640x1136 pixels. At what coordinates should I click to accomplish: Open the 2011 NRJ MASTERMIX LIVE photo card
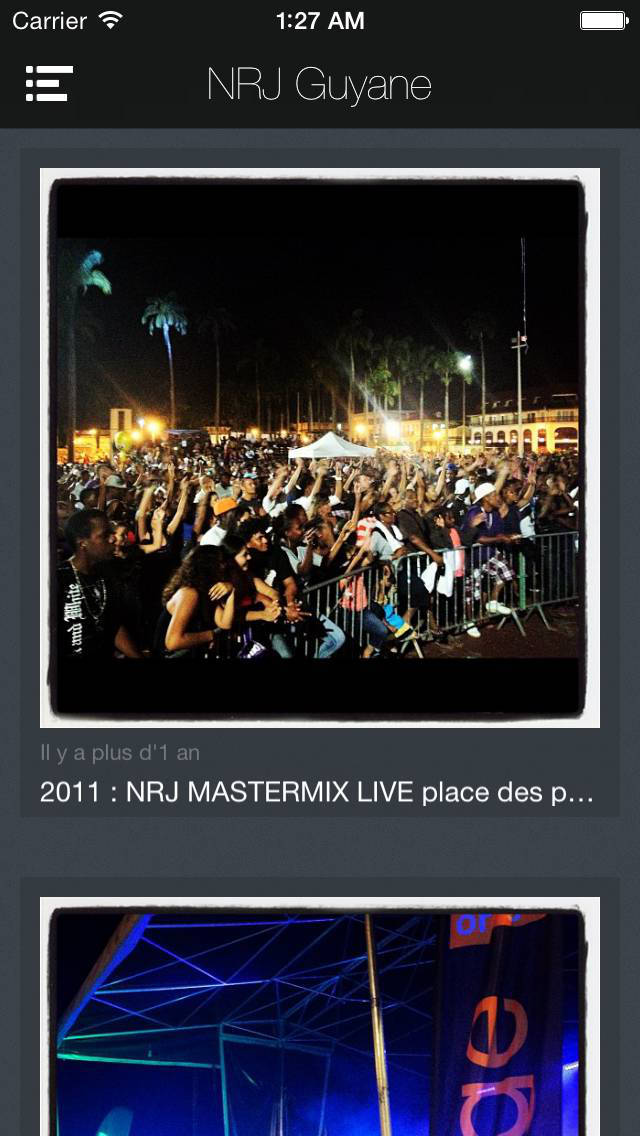(320, 448)
